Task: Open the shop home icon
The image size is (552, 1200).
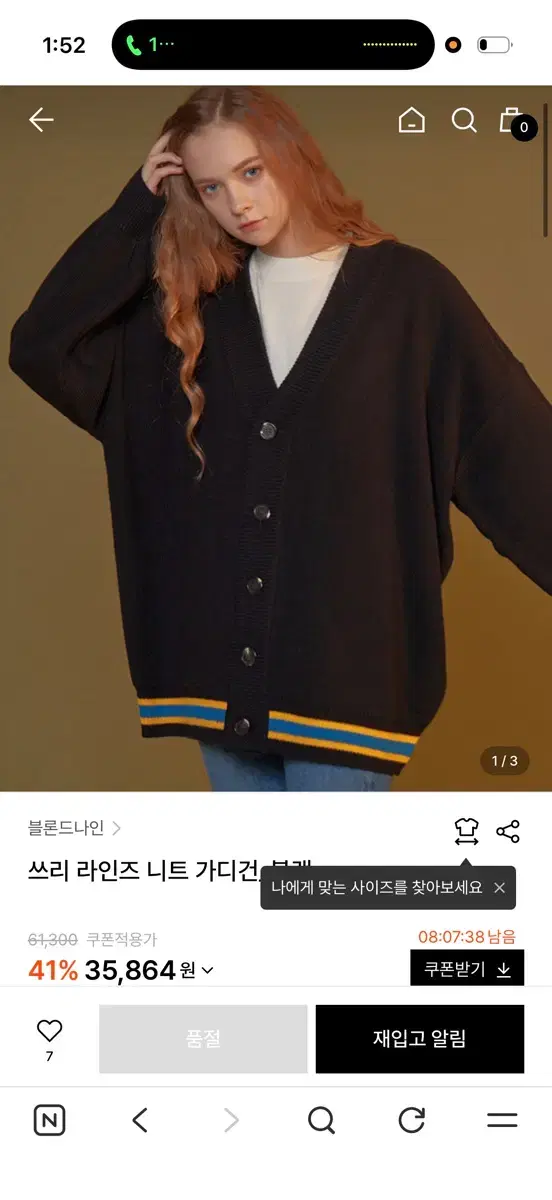Action: pos(411,121)
